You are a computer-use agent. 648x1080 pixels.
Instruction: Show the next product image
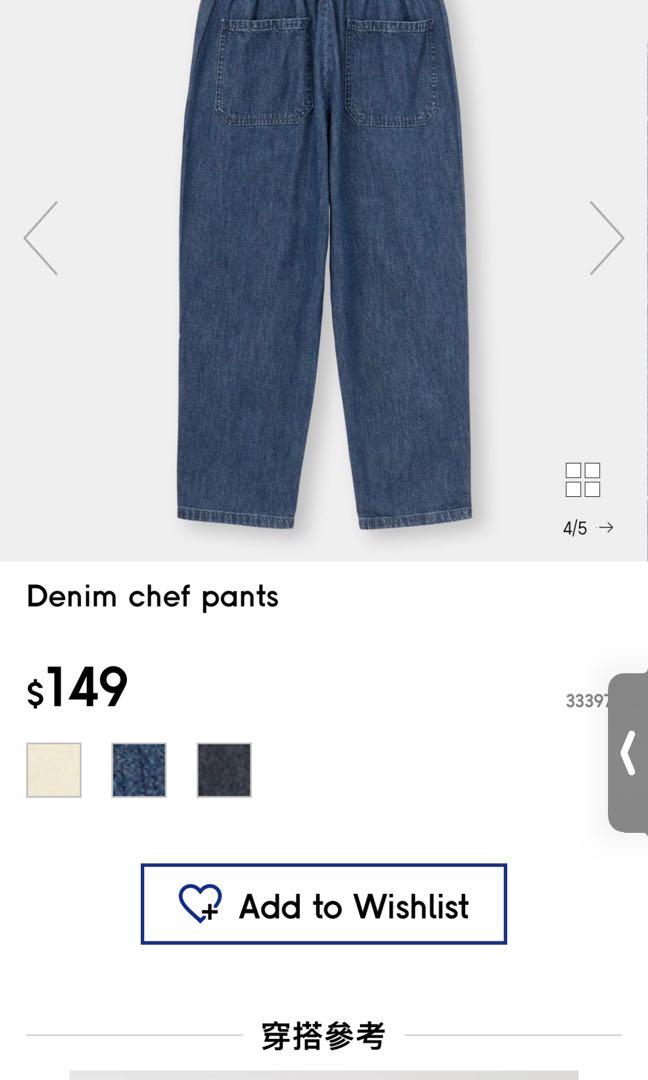pos(606,238)
